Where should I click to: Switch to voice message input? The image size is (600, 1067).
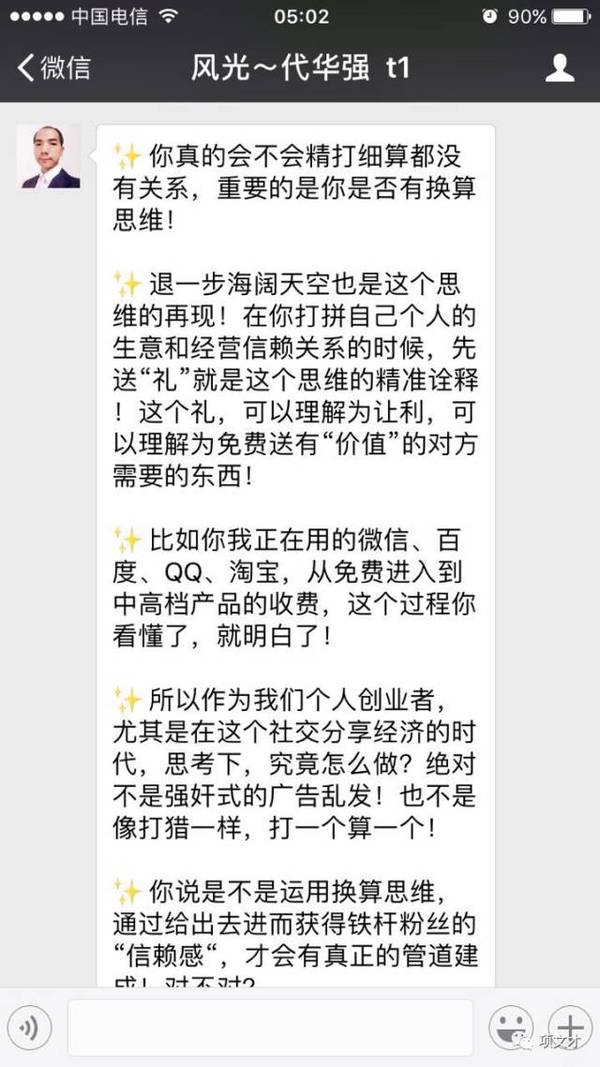click(30, 1027)
